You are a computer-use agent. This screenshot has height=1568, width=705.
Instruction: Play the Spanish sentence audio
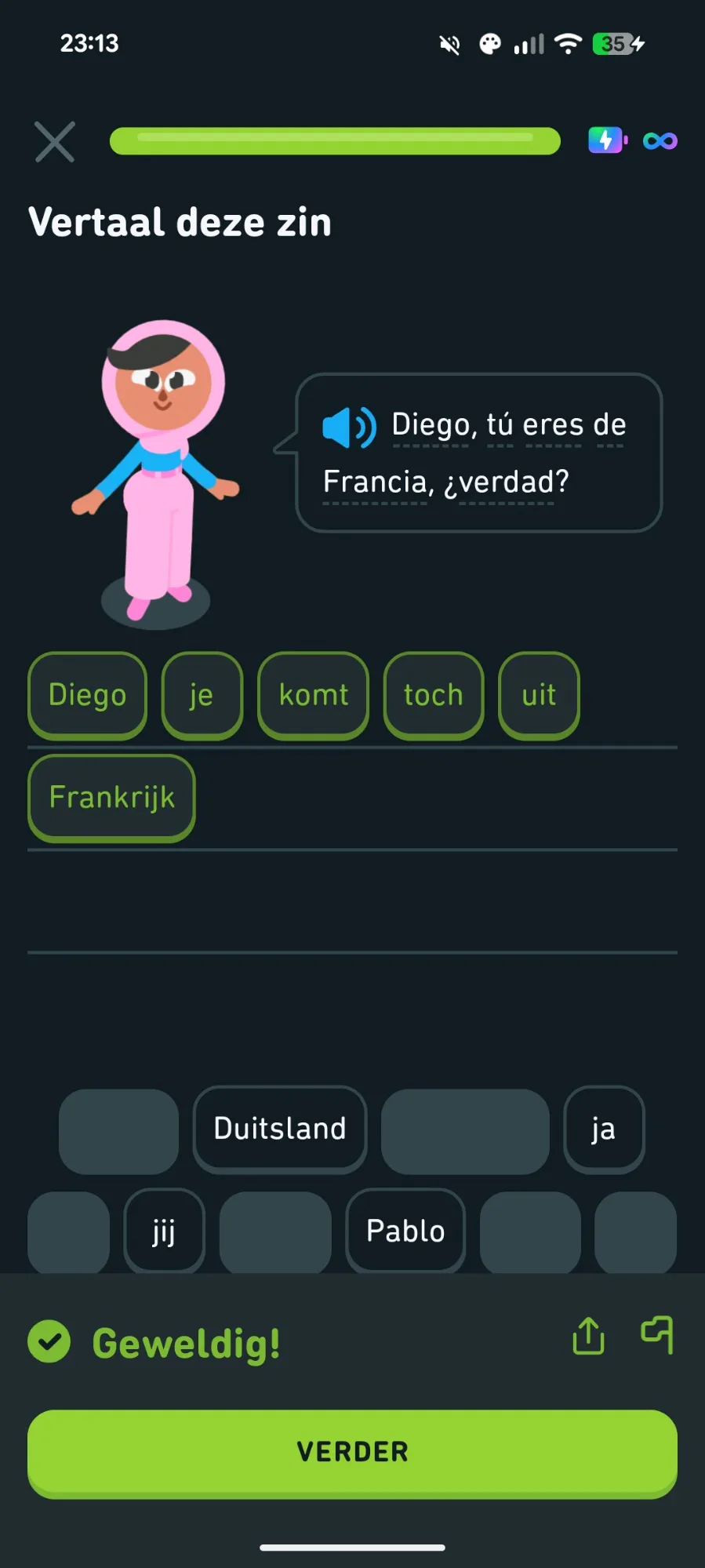[x=349, y=427]
